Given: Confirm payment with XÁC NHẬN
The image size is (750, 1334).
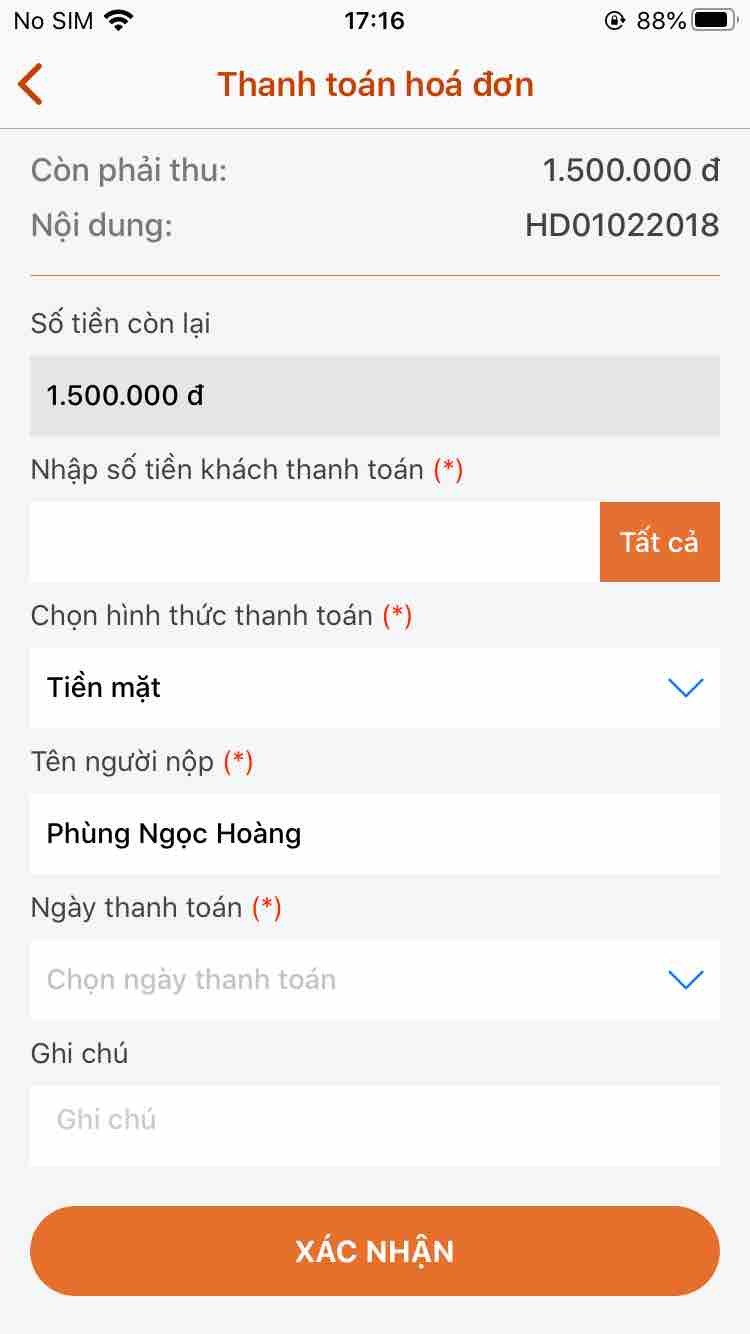Looking at the screenshot, I should [374, 1251].
